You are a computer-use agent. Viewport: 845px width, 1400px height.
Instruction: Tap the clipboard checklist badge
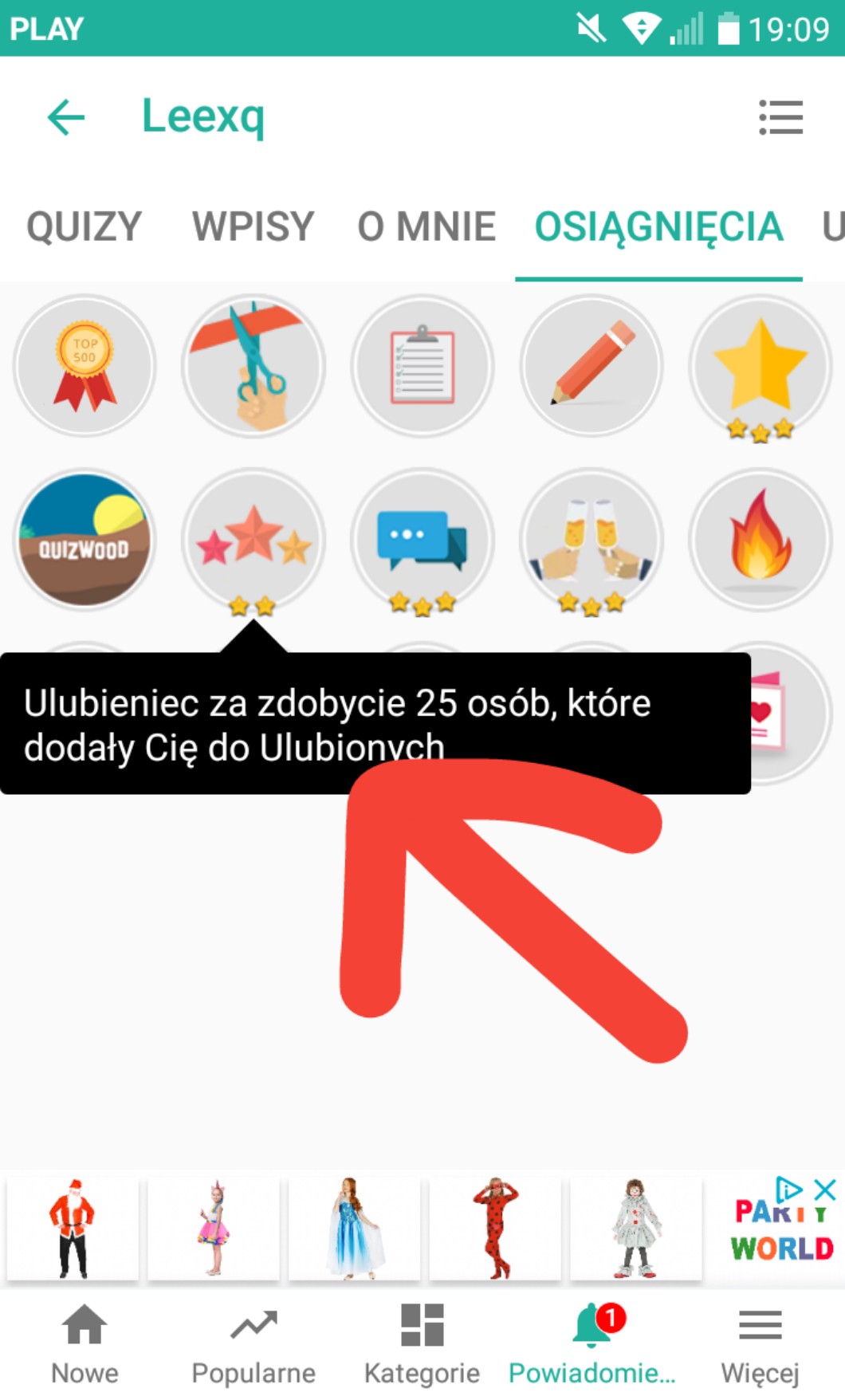[422, 367]
